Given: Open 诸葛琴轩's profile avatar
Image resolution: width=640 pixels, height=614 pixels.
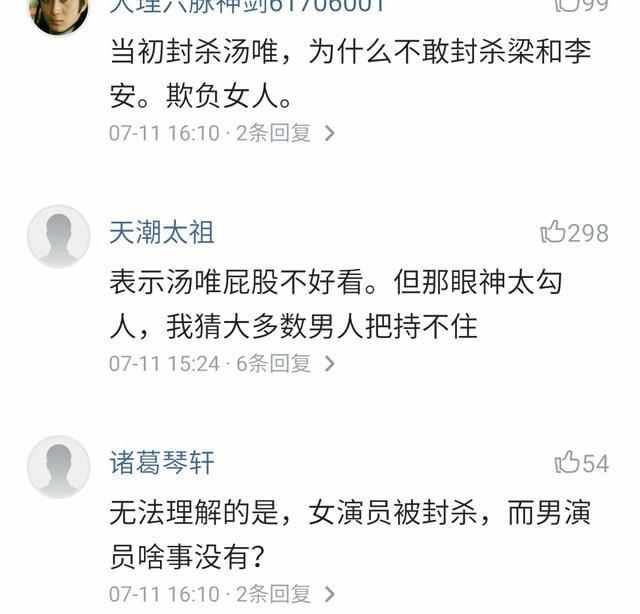Looking at the screenshot, I should [59, 467].
